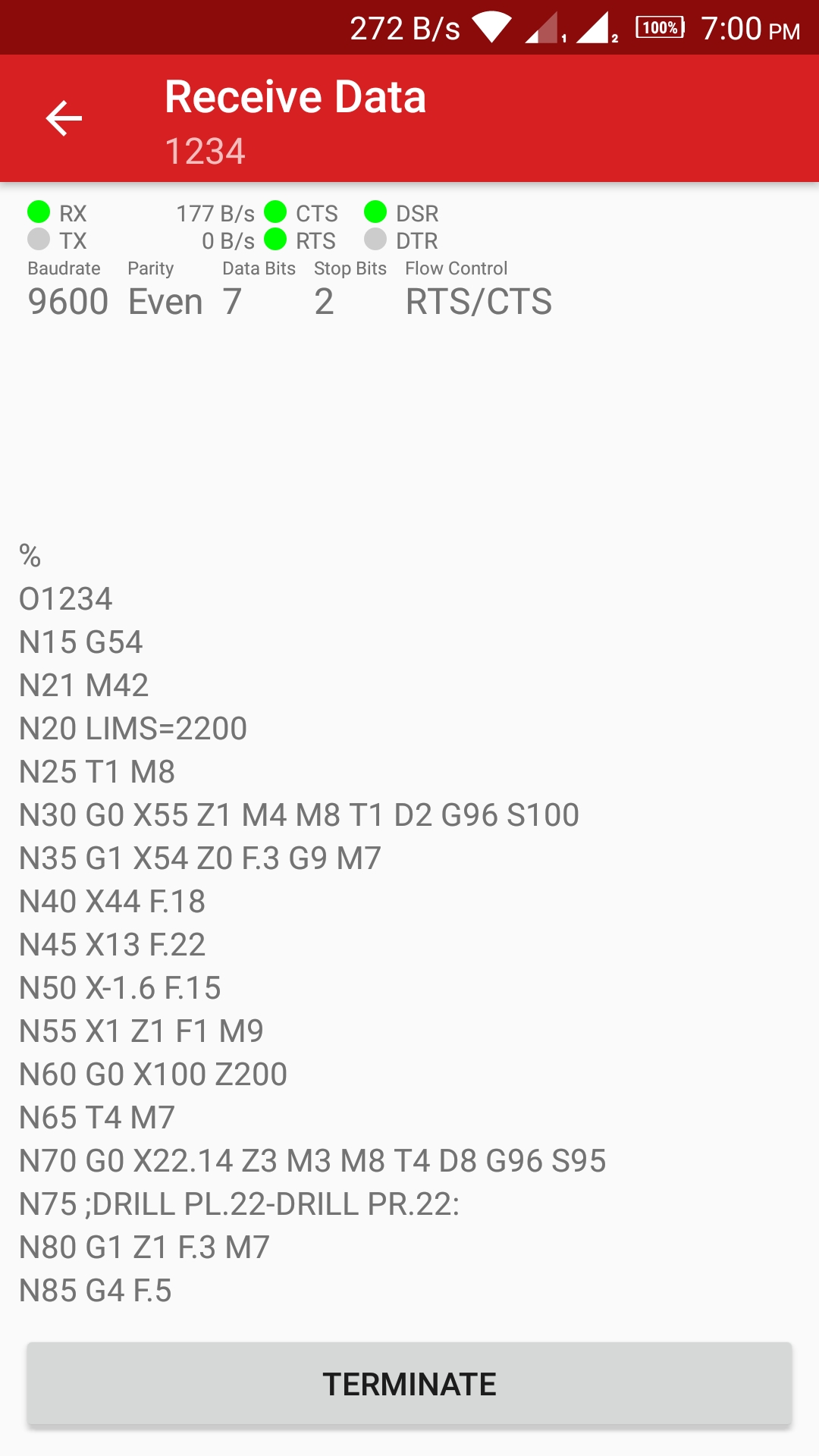Screen dimensions: 819x1456
Task: Go back using the arrow icon
Action: 64,118
